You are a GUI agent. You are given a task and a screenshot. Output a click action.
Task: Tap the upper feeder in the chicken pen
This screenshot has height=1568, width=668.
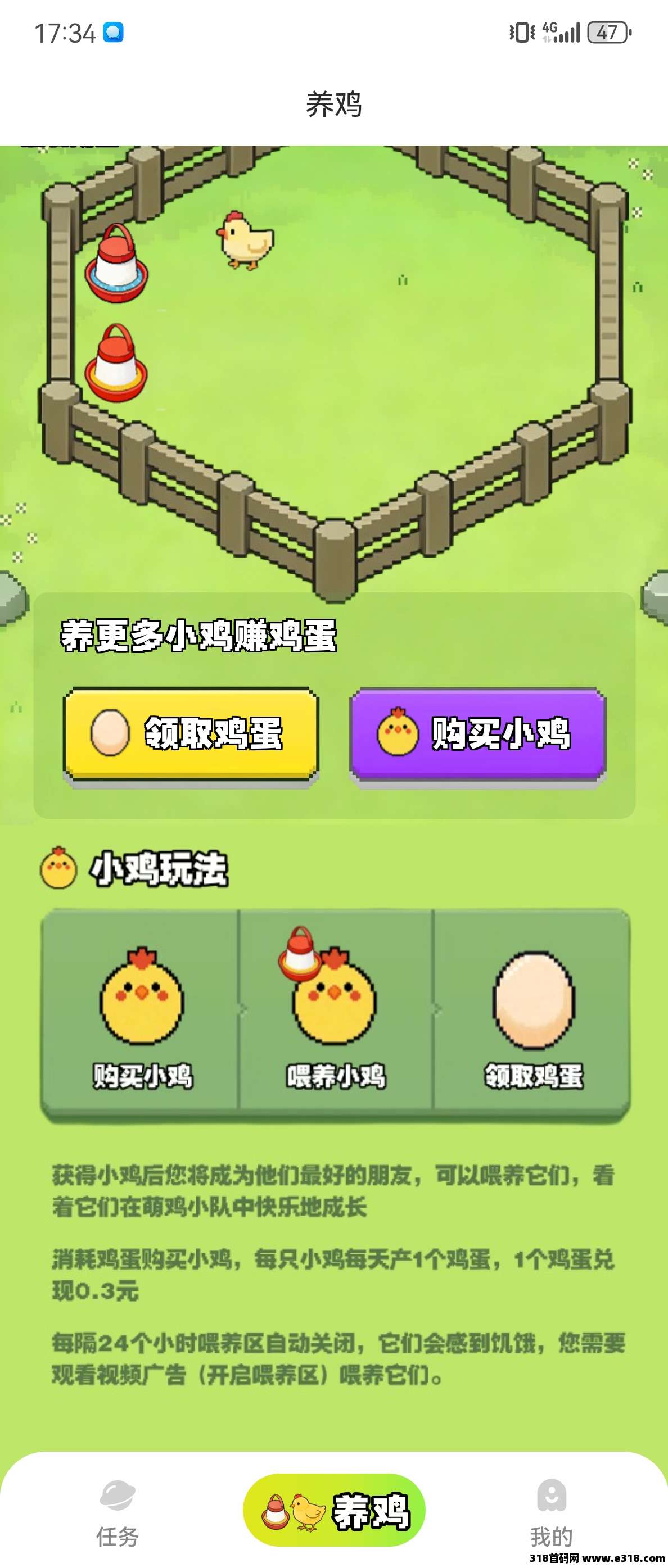click(x=116, y=264)
